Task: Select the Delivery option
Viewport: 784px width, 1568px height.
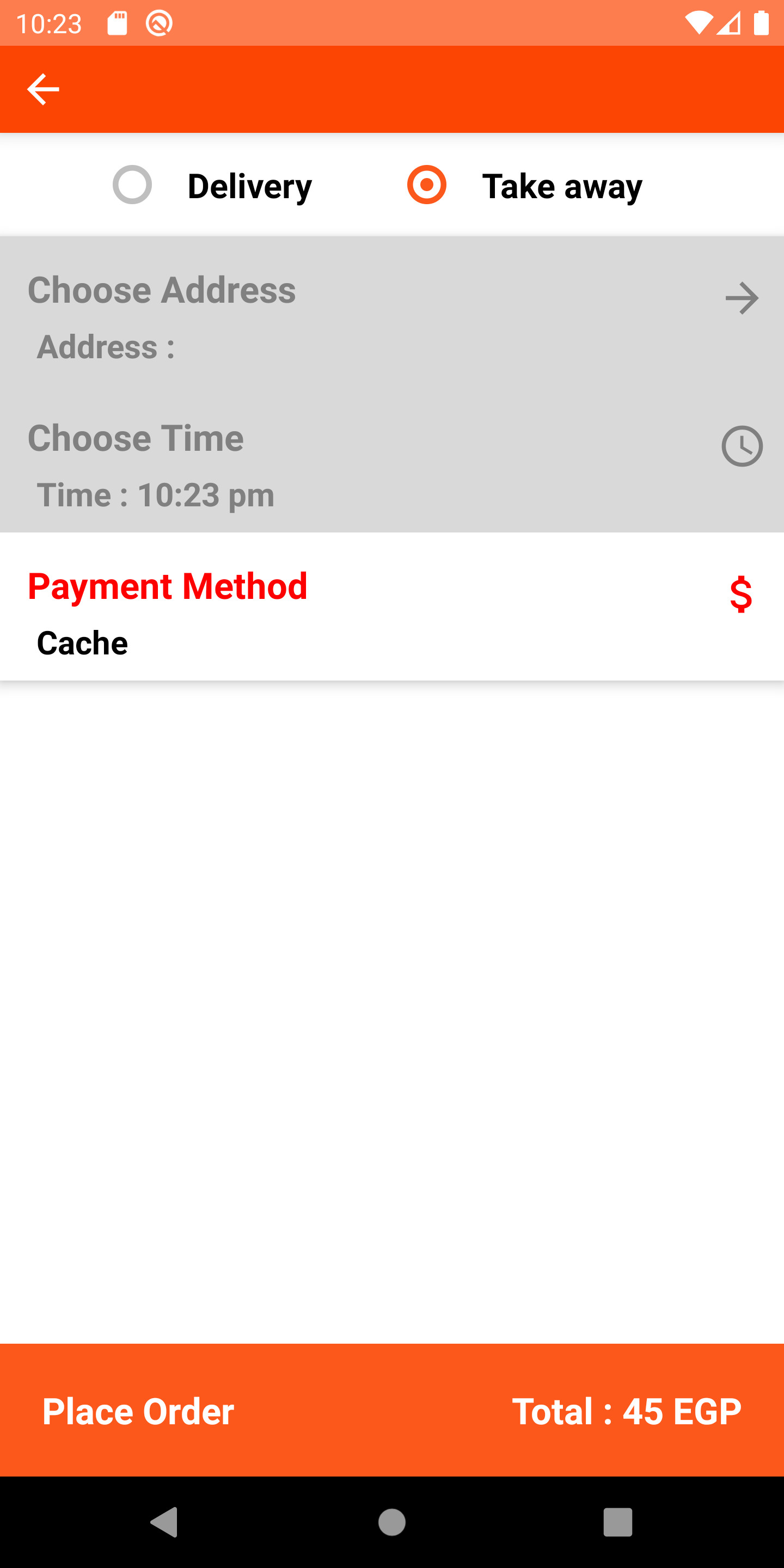Action: (x=212, y=185)
